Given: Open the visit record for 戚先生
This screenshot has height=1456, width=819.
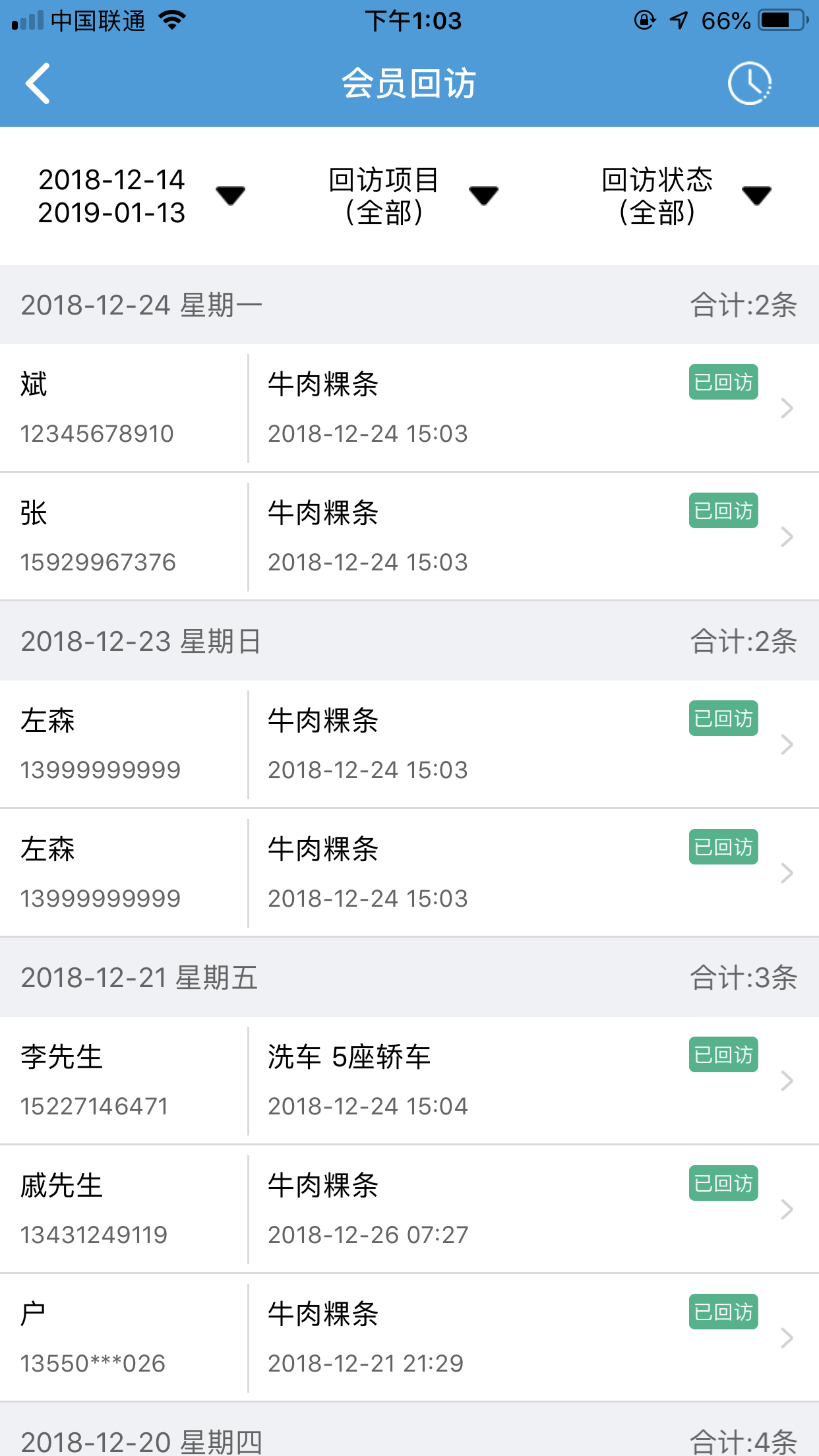Looking at the screenshot, I should click(x=409, y=1209).
